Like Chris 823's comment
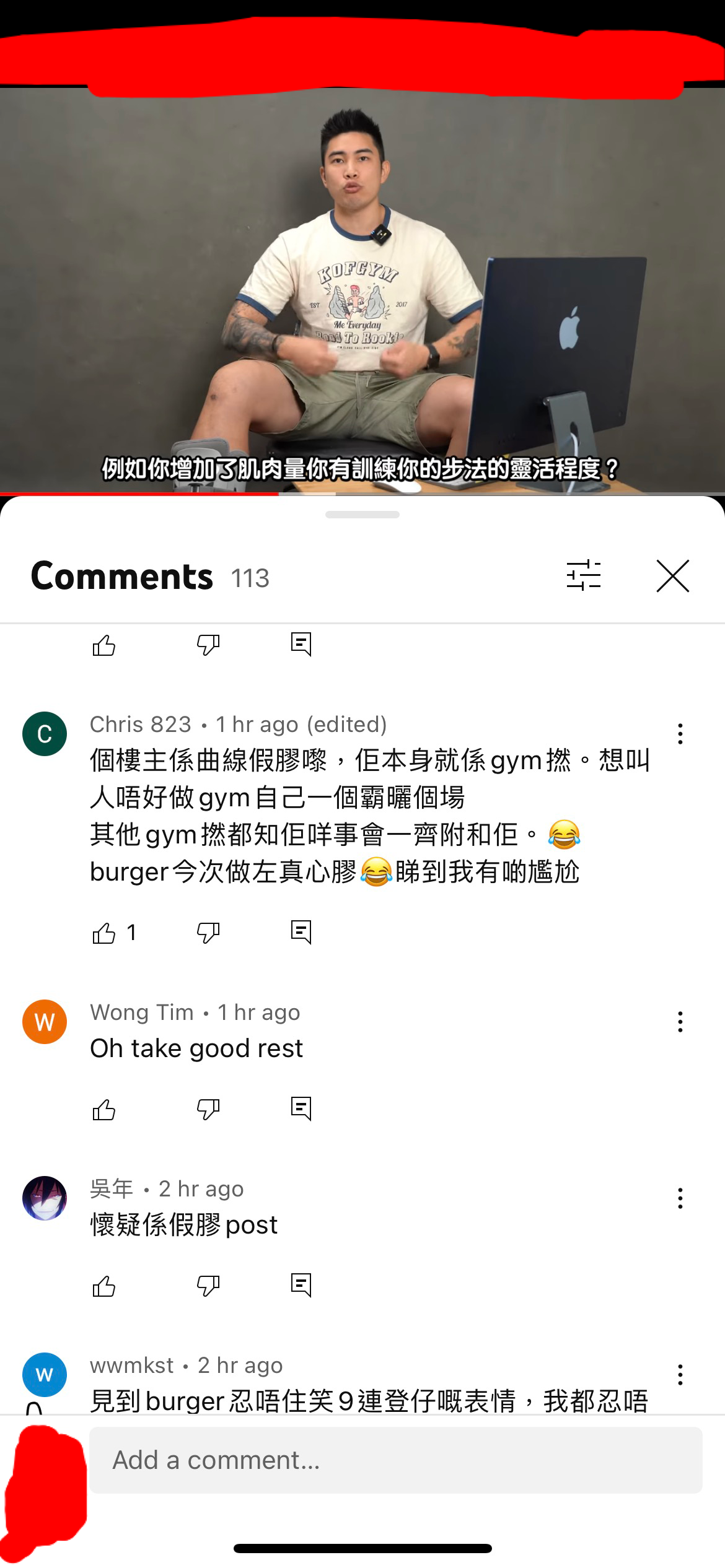Image resolution: width=725 pixels, height=1568 pixels. [x=105, y=933]
